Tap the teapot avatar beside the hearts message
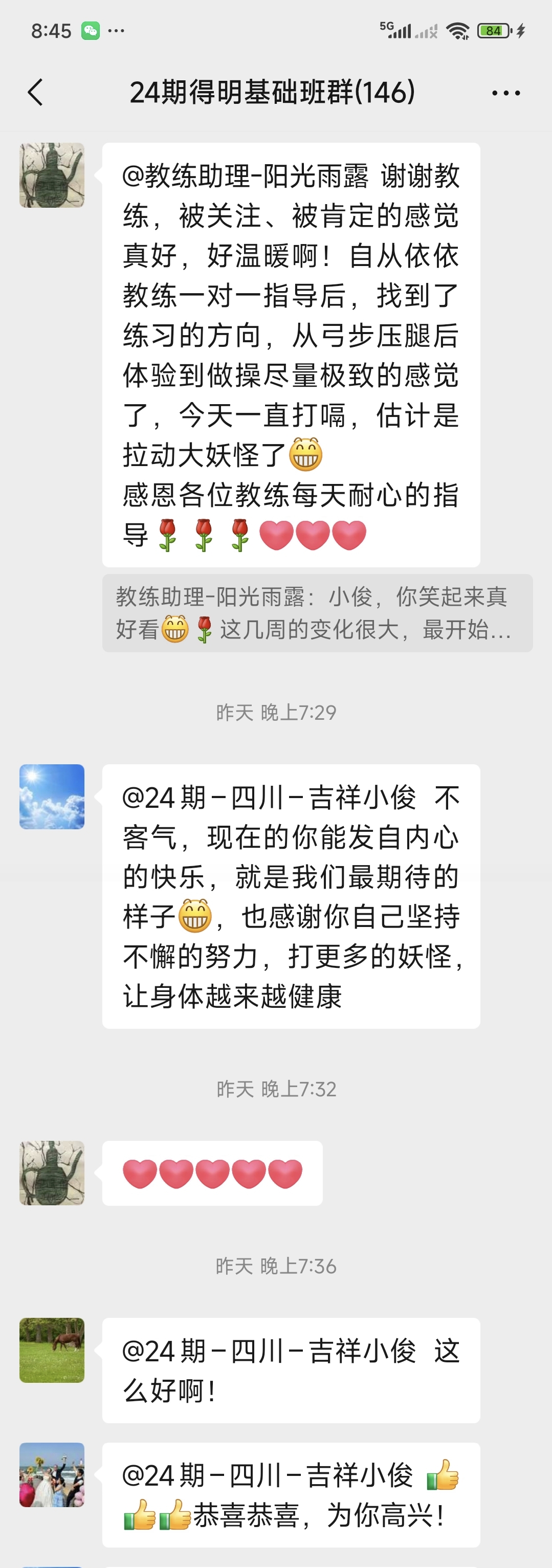 52,1173
